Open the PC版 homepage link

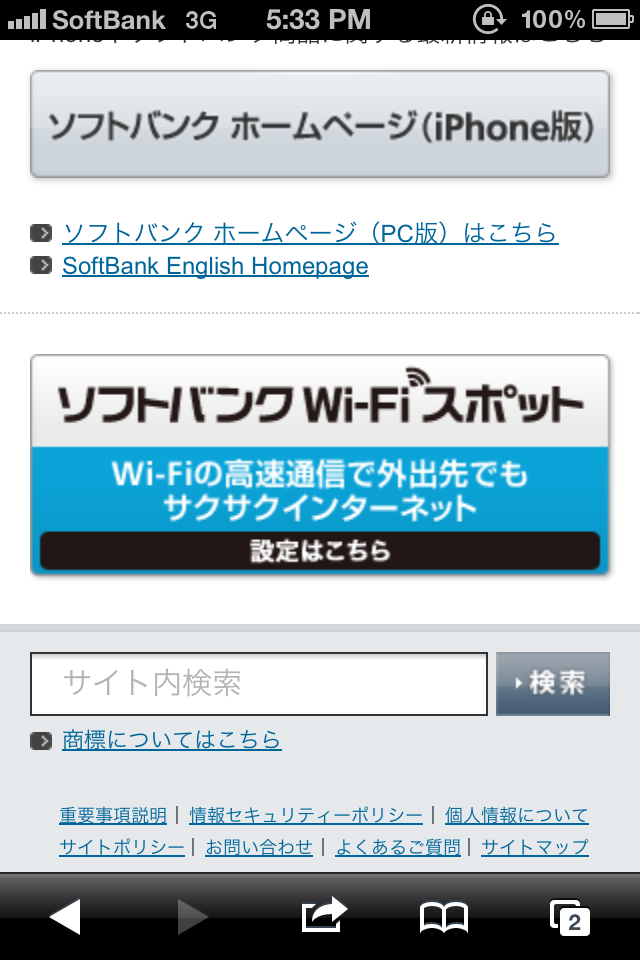(x=310, y=233)
